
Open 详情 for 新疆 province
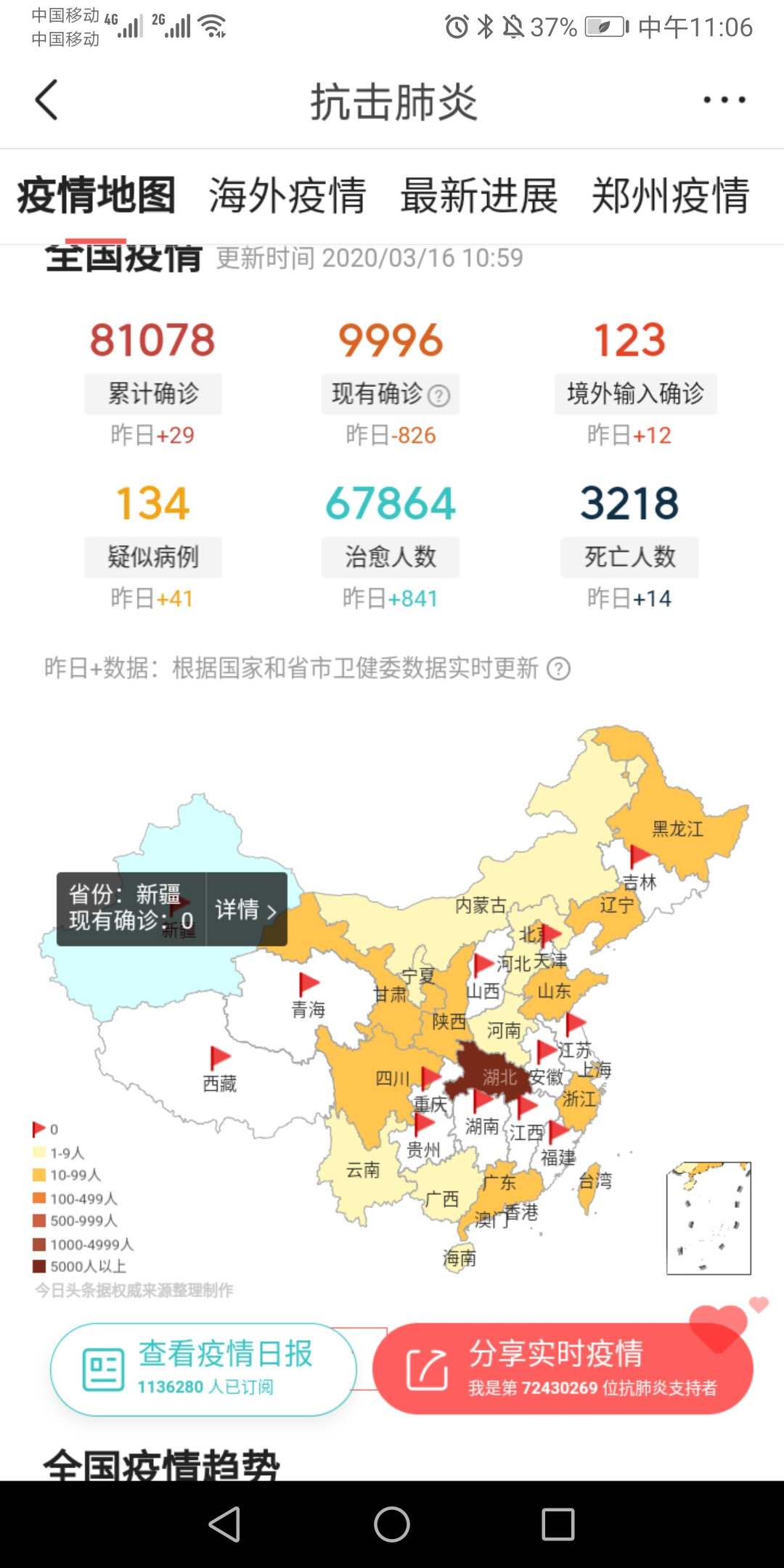pyautogui.click(x=246, y=910)
